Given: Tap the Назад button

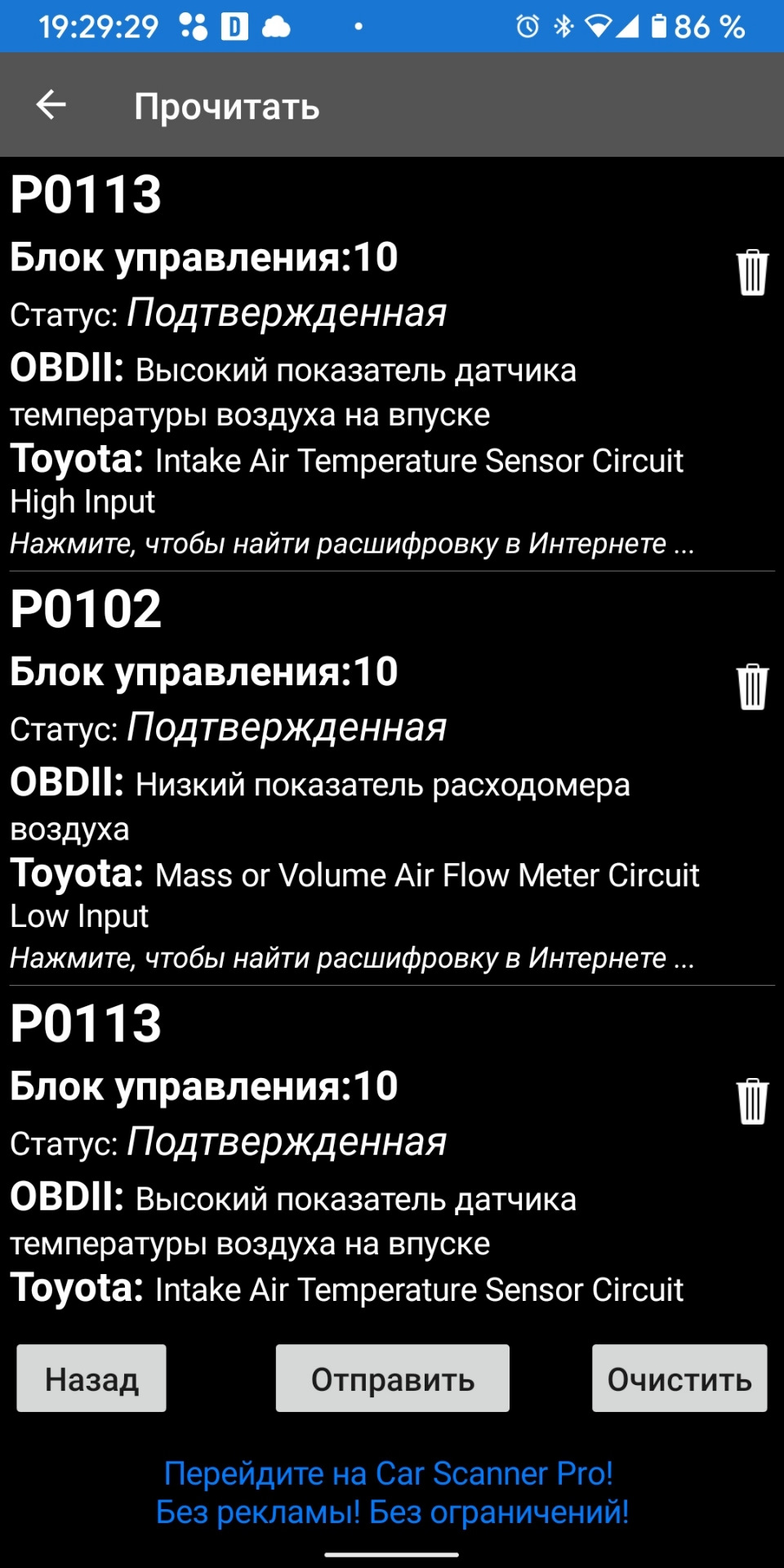Looking at the screenshot, I should 91,1379.
